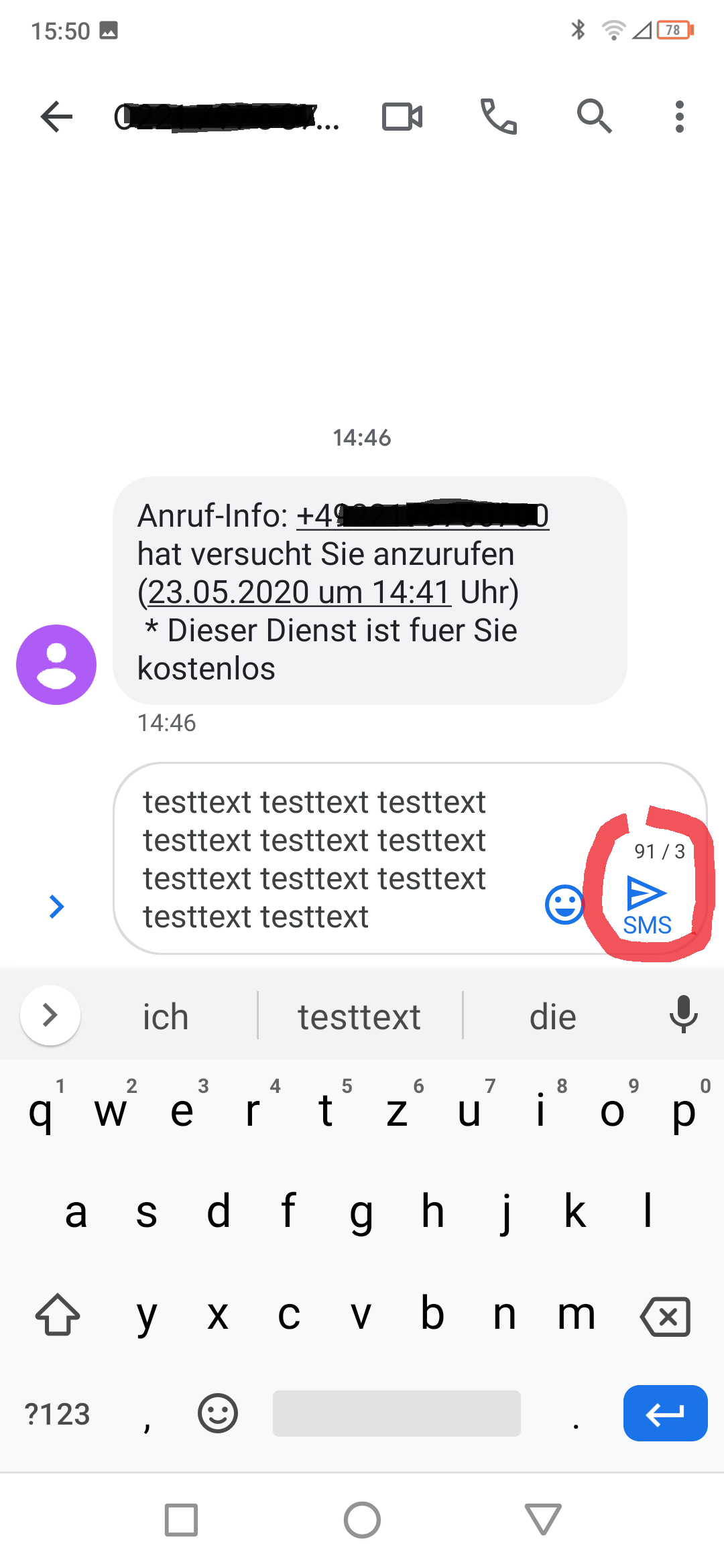The image size is (724, 1568).
Task: Start voice input with the microphone
Action: (683, 1015)
